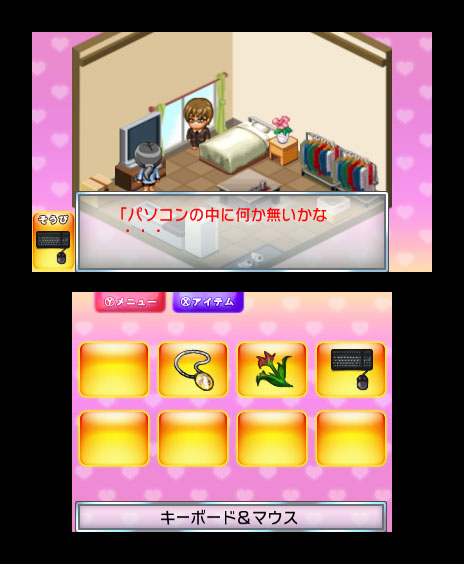The height and width of the screenshot is (564, 464).
Task: Select the red flower item slot
Action: 272,369
